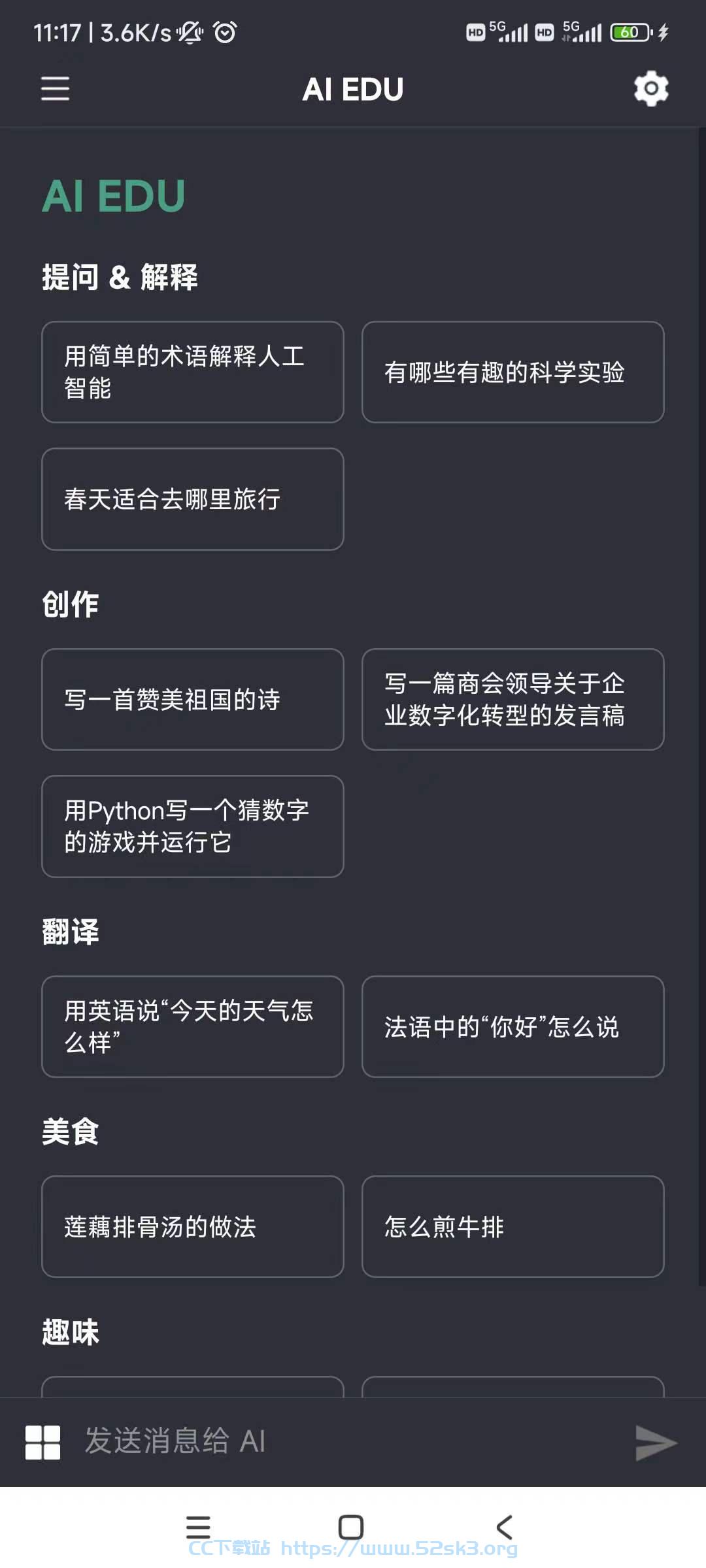Go back with system back button
Image resolution: width=706 pixels, height=1568 pixels.
tap(504, 1527)
